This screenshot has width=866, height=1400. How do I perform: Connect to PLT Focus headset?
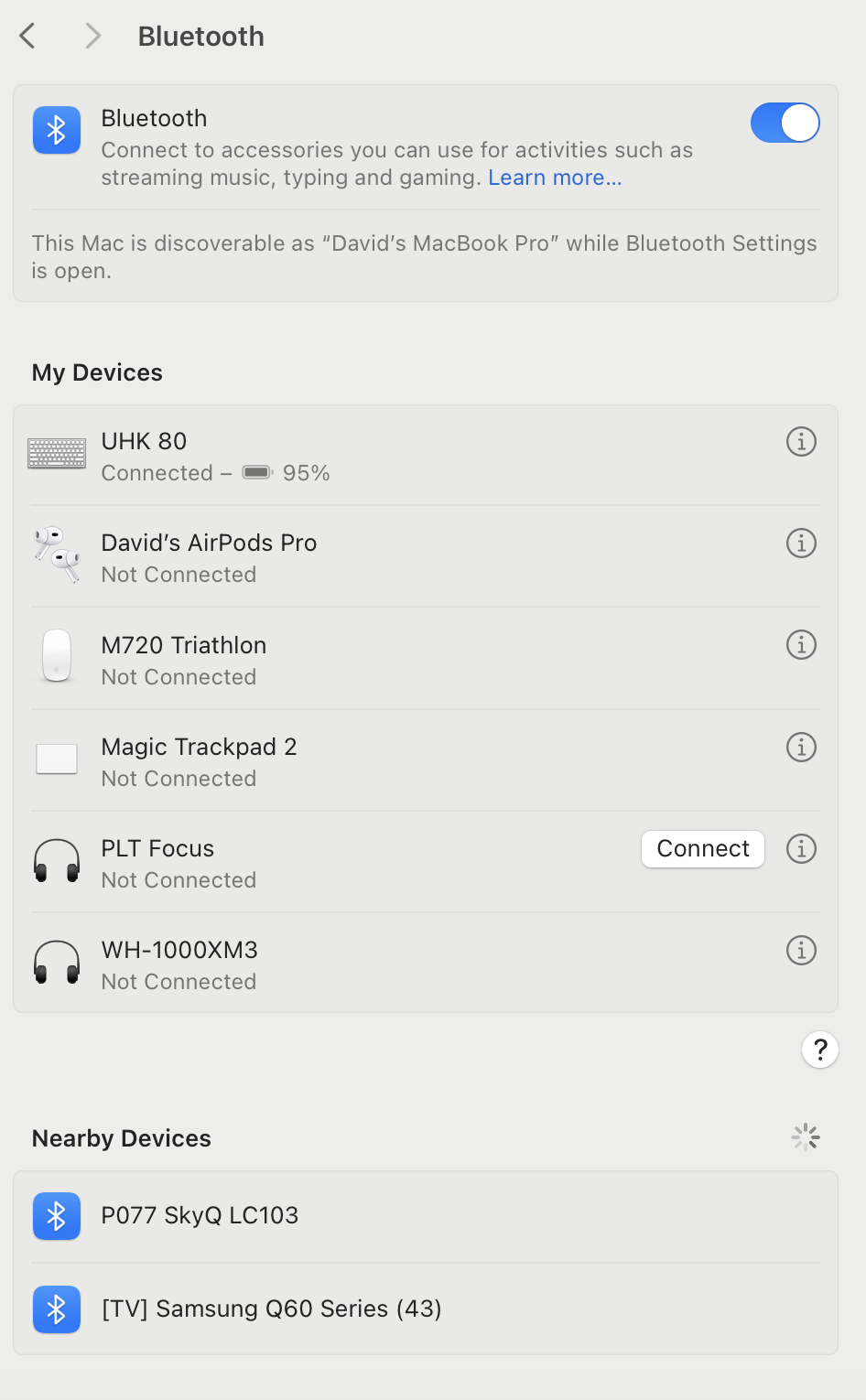(703, 849)
